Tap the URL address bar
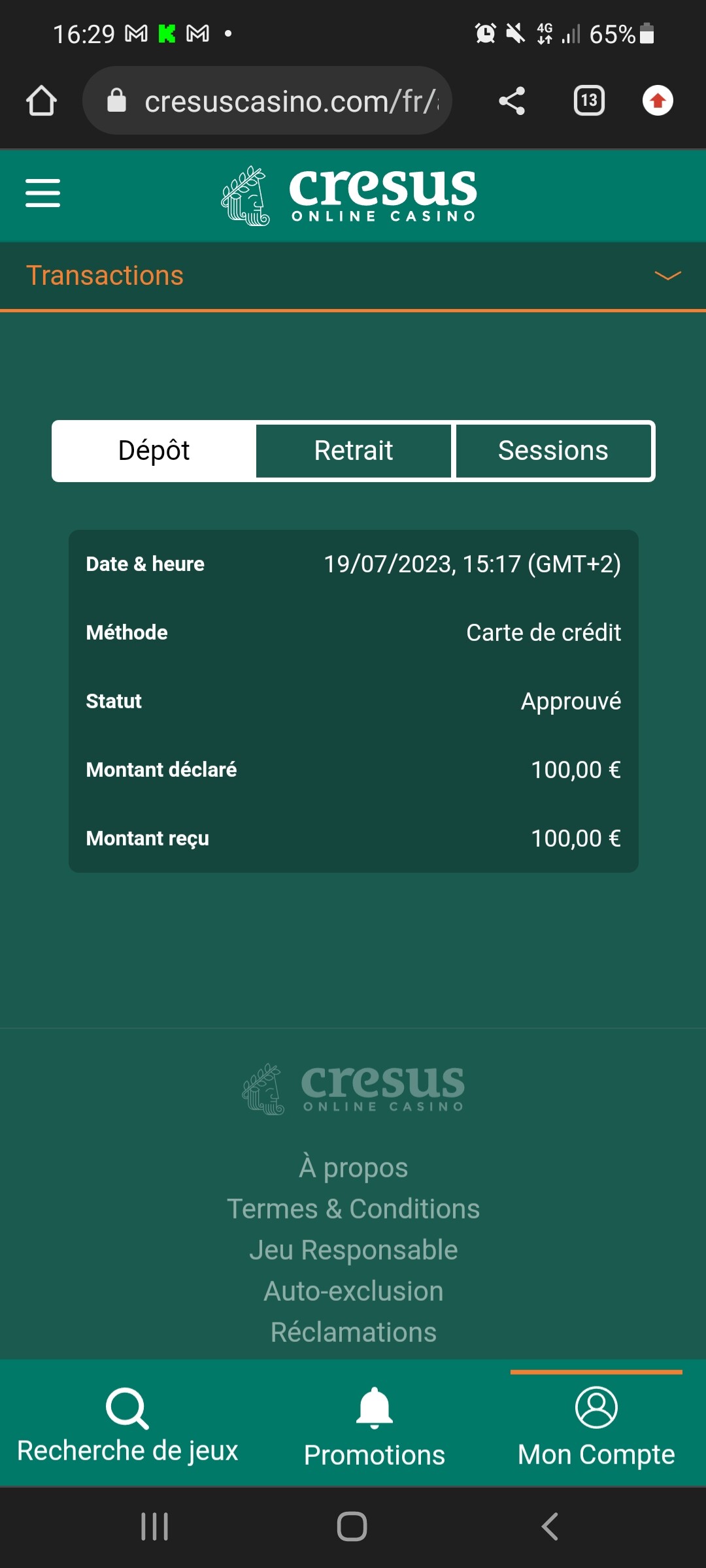The width and height of the screenshot is (706, 1568). point(275,101)
